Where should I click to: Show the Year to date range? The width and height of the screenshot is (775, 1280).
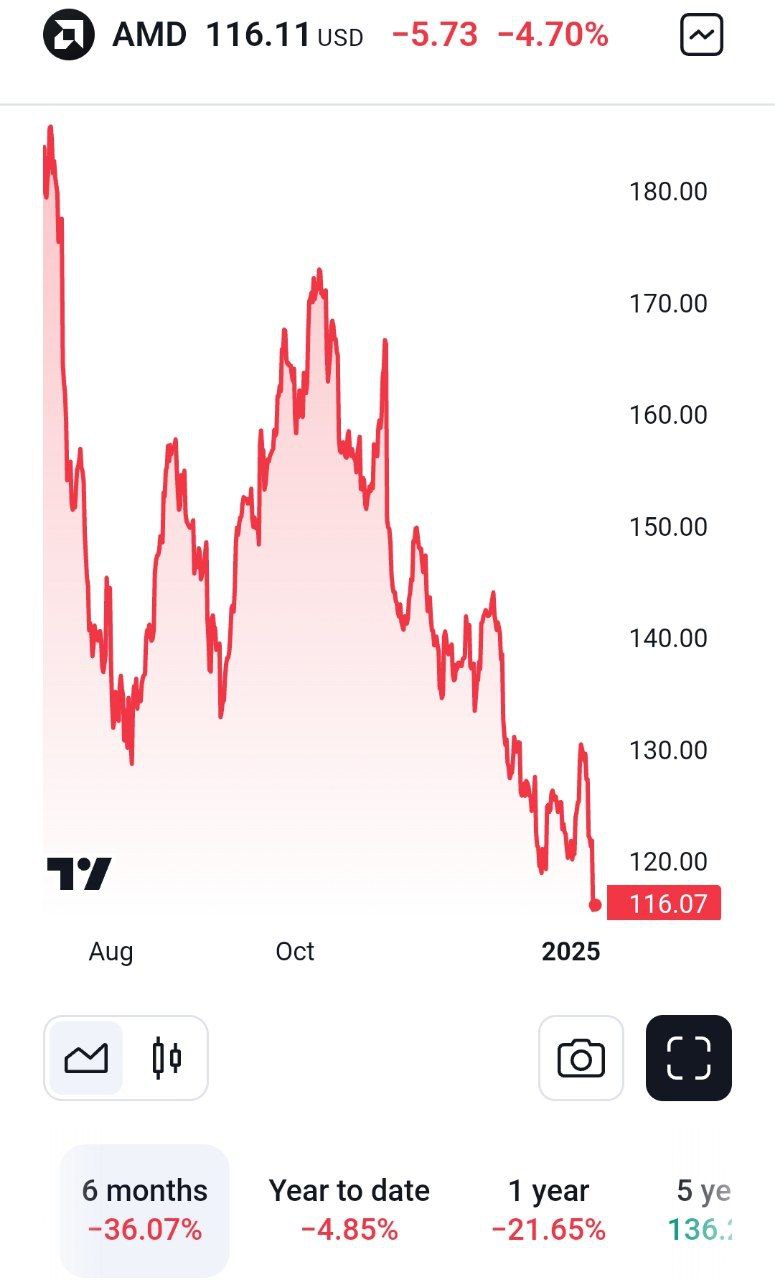[349, 1209]
